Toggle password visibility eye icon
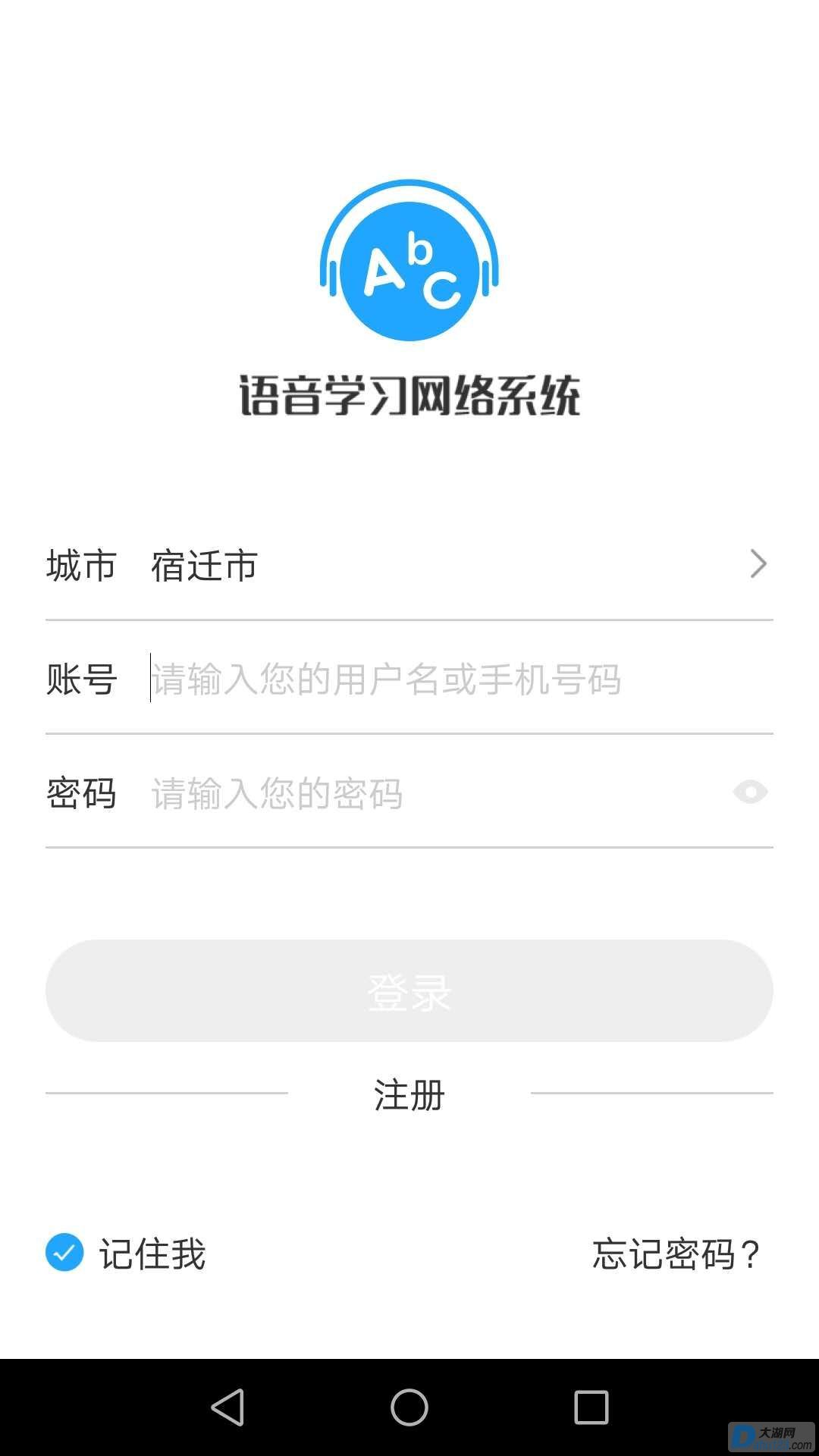819x1456 pixels. (750, 792)
